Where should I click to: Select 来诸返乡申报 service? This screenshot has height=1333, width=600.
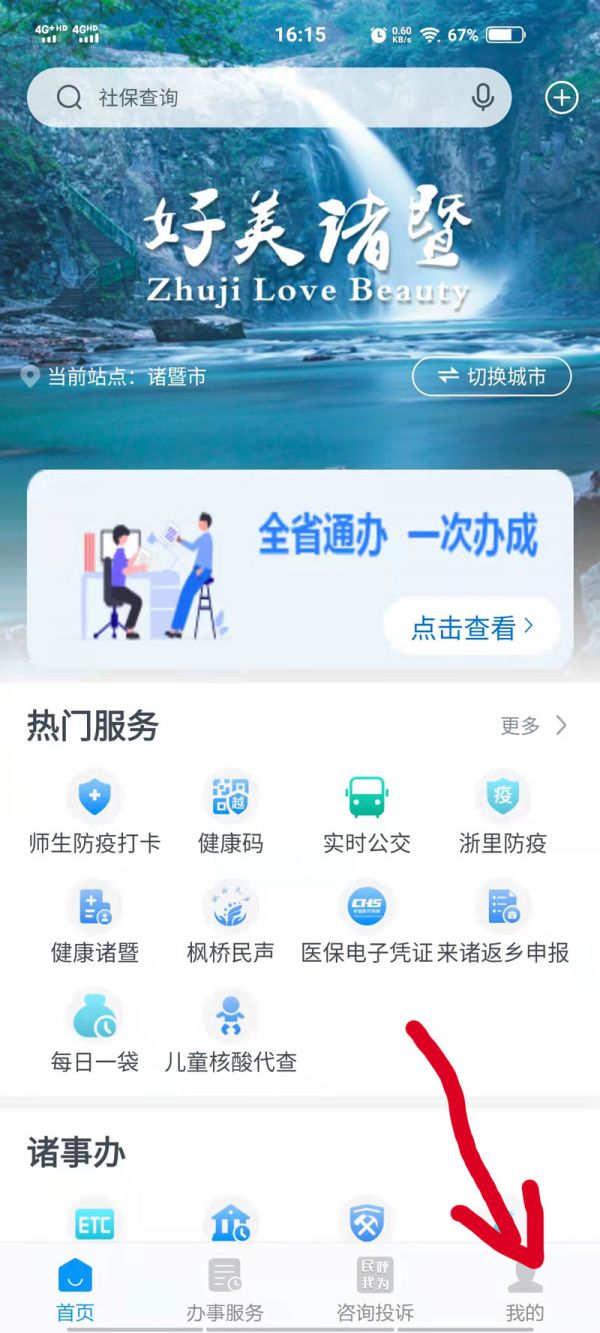[502, 923]
